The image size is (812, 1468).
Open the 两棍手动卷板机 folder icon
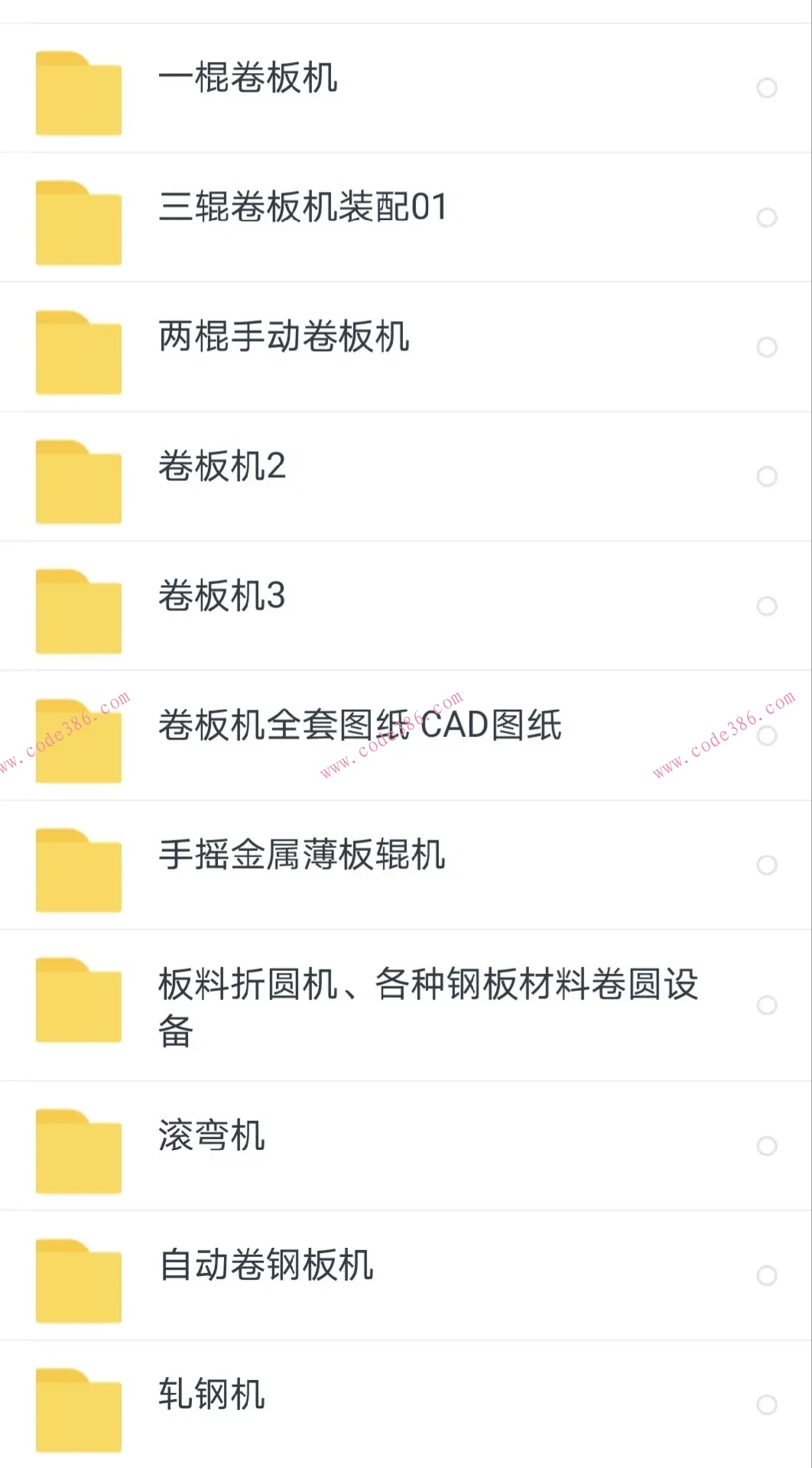click(79, 352)
